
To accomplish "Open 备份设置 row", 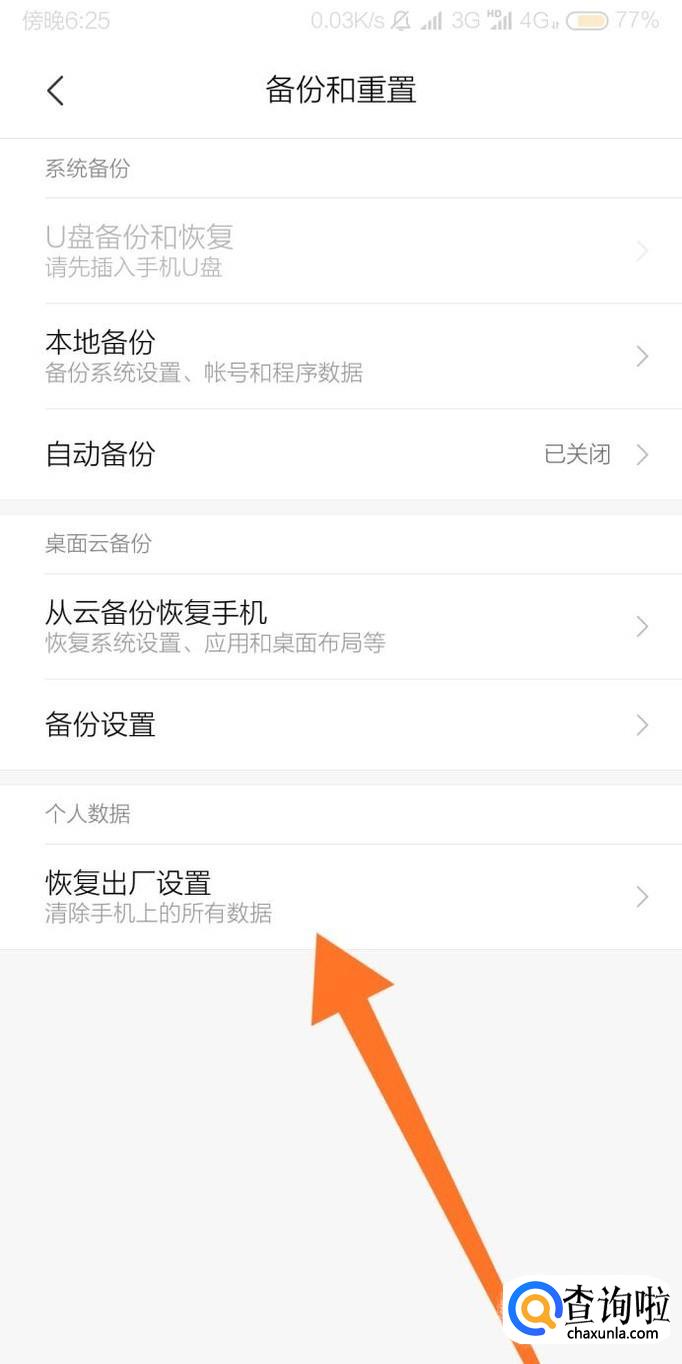I will click(x=340, y=725).
